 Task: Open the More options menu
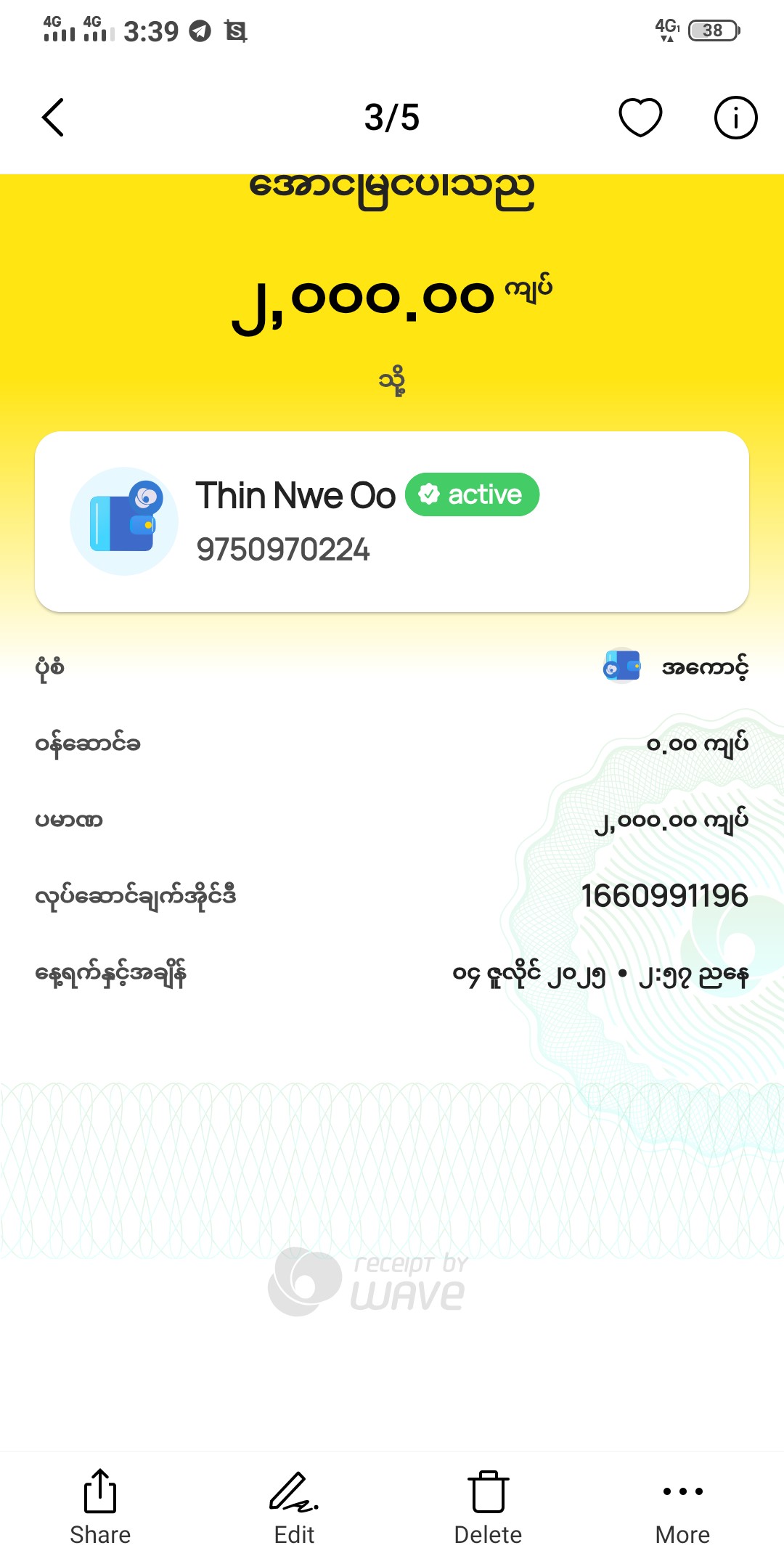[x=682, y=1507]
